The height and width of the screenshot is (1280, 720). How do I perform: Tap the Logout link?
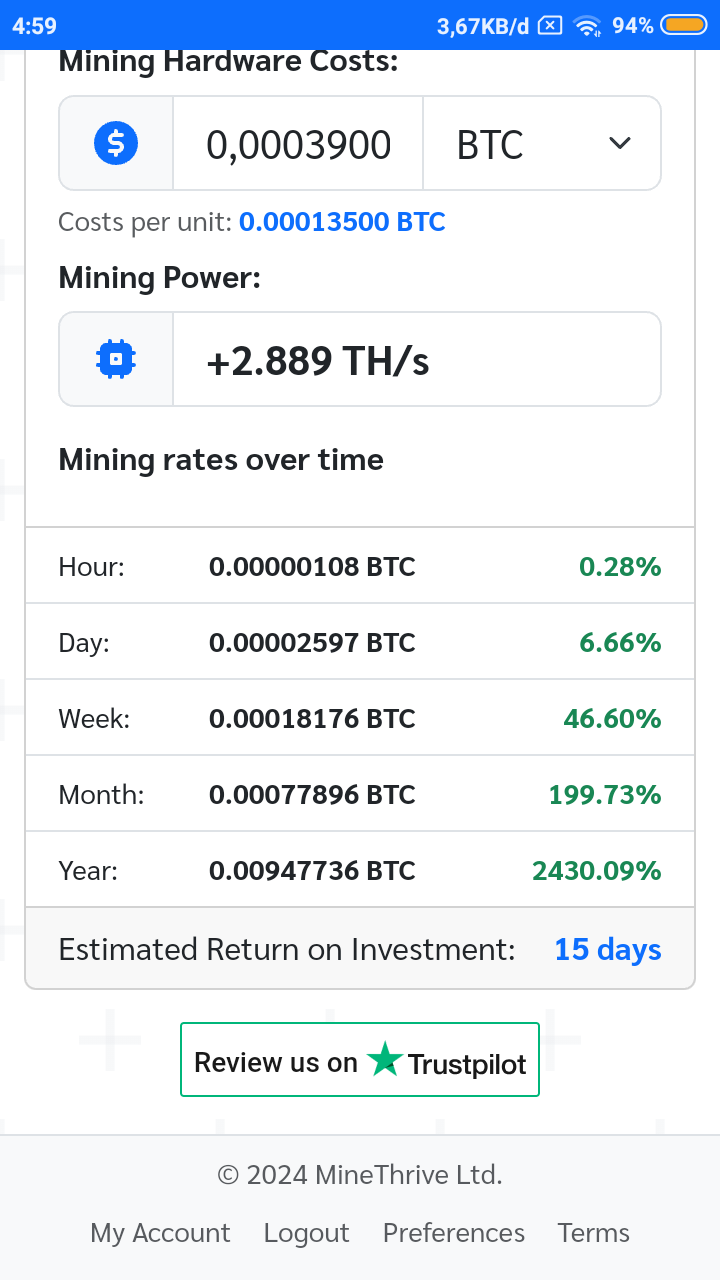tap(306, 1233)
